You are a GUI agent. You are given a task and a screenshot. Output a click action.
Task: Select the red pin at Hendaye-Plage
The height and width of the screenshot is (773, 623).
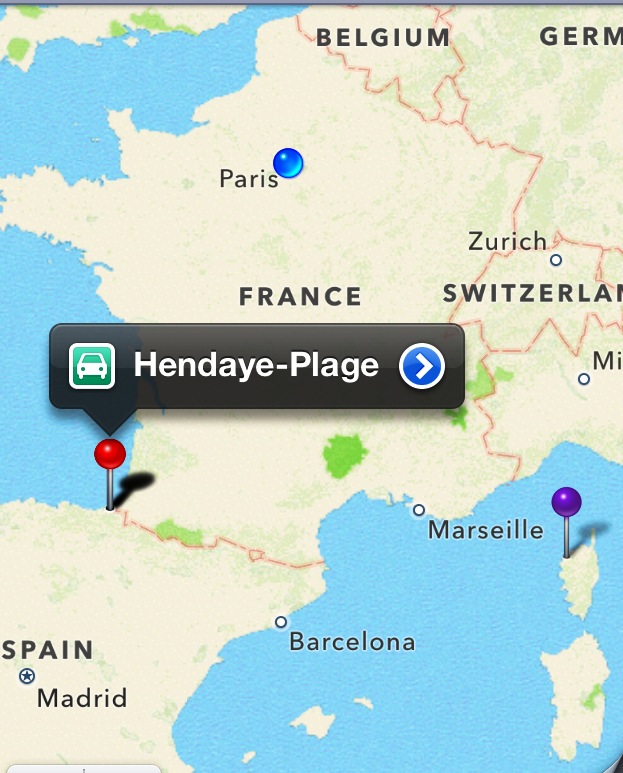[110, 455]
